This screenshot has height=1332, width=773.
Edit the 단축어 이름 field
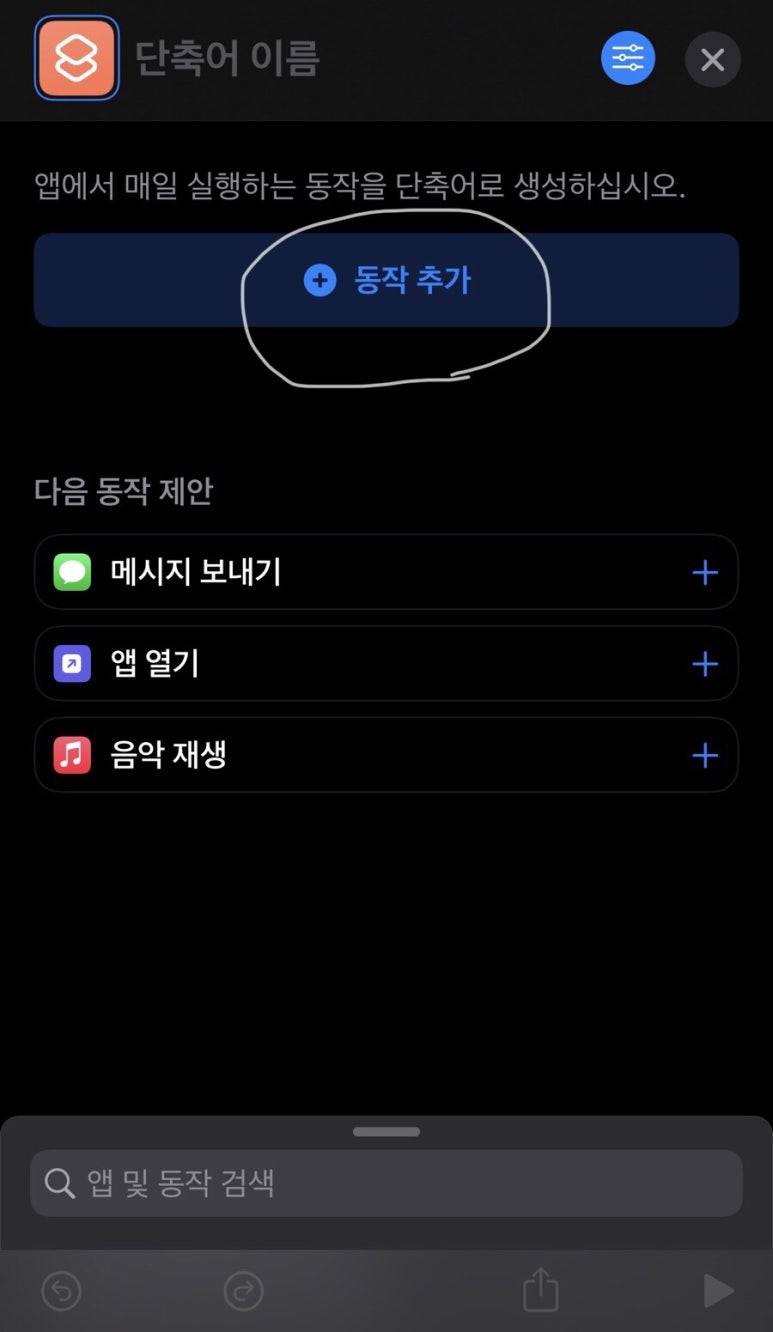(x=227, y=60)
